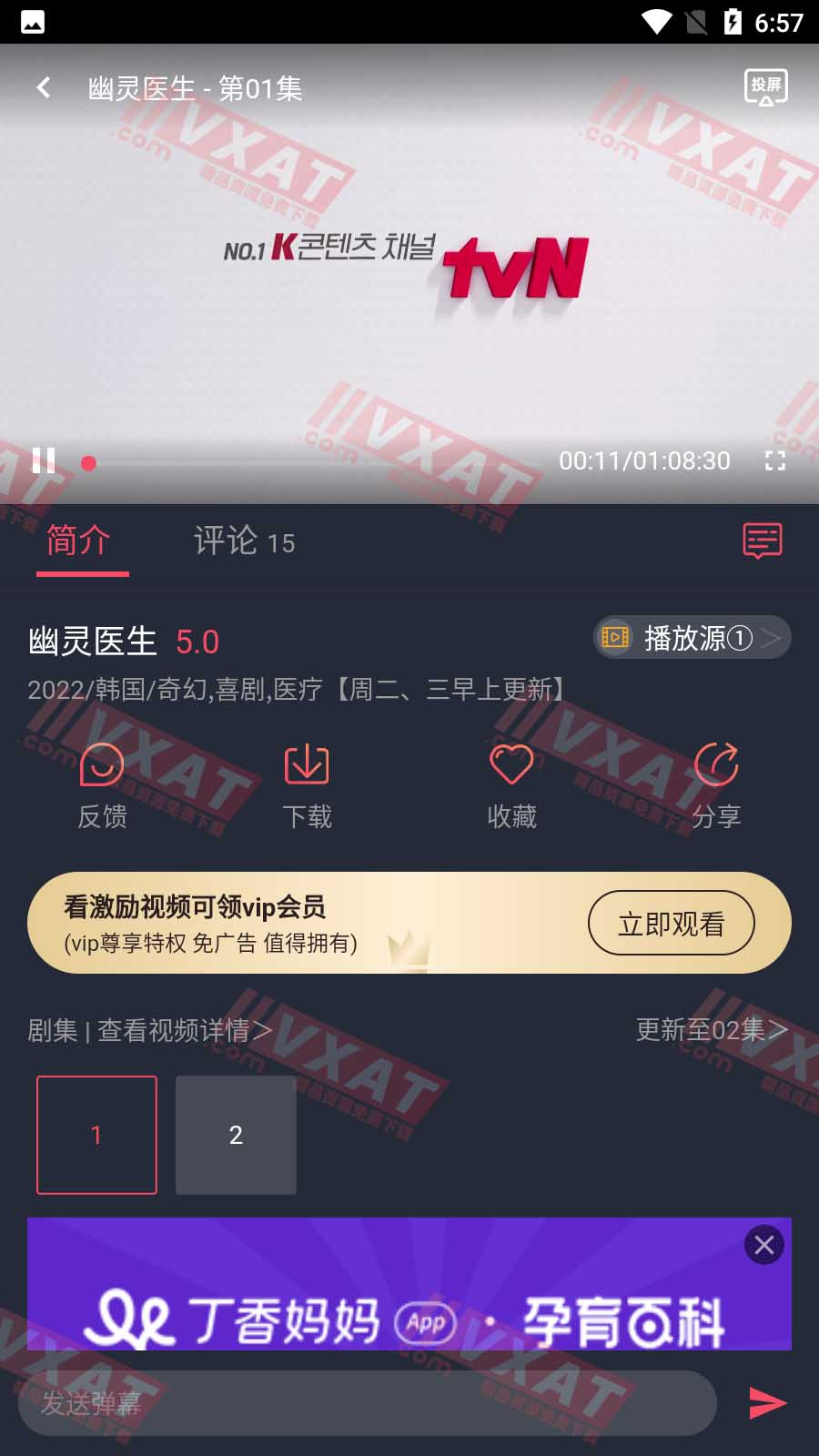Share the show via 分享

(716, 786)
